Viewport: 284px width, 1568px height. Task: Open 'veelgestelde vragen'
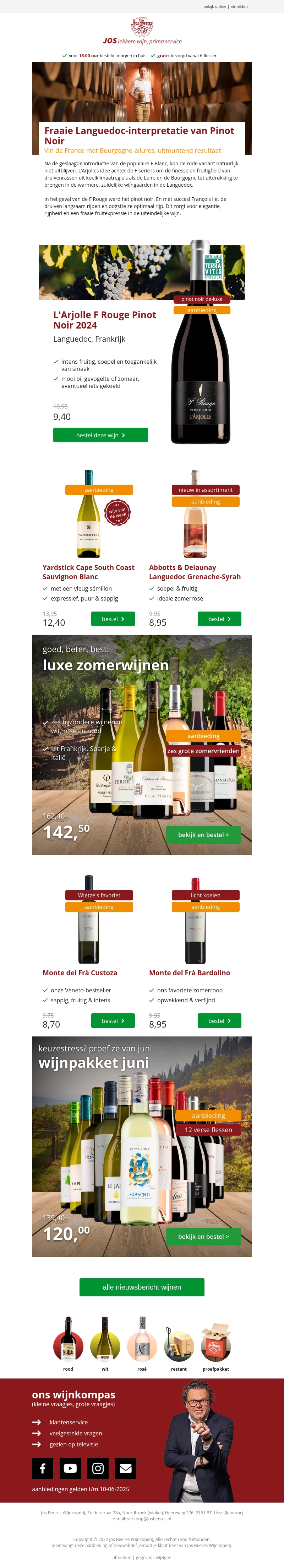75,1434
